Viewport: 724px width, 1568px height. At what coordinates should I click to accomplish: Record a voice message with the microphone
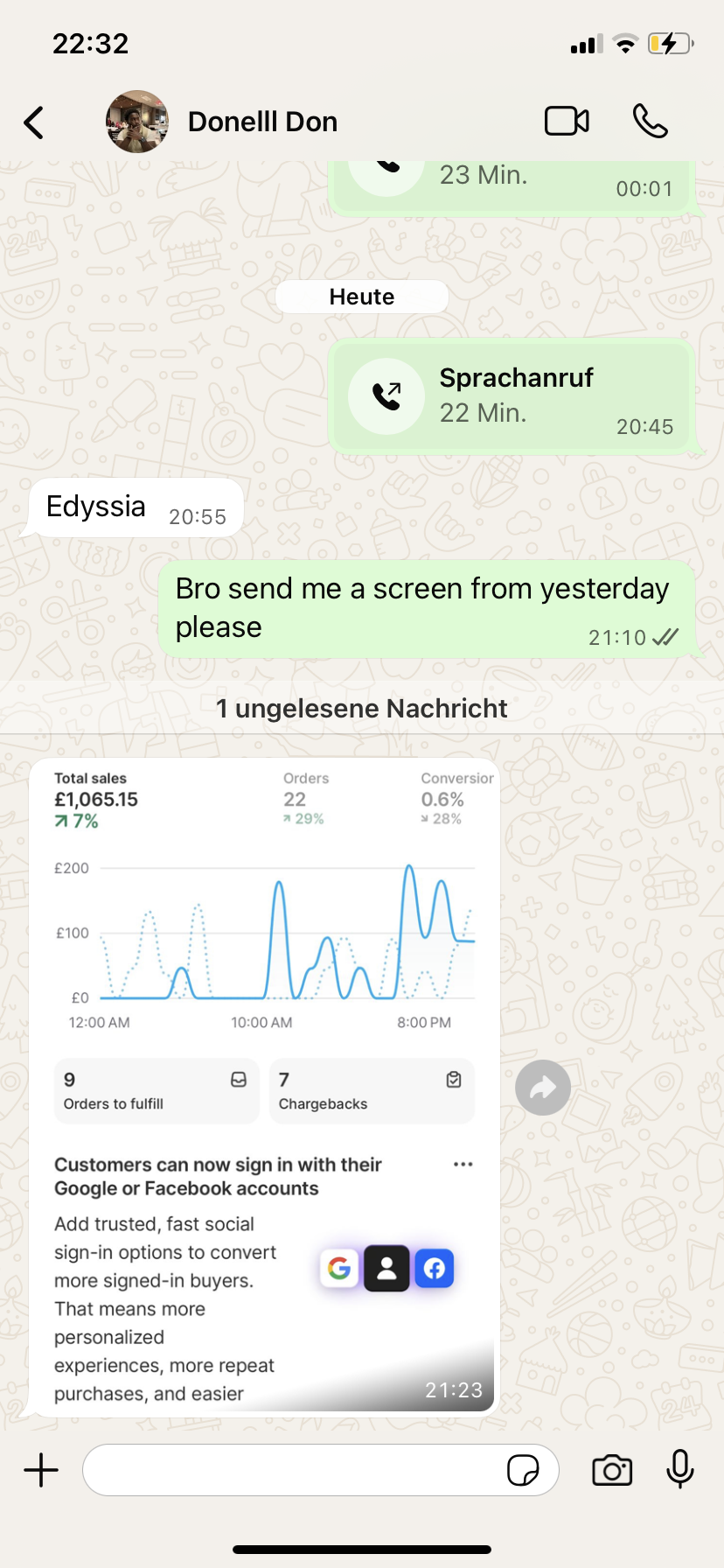point(679,1470)
